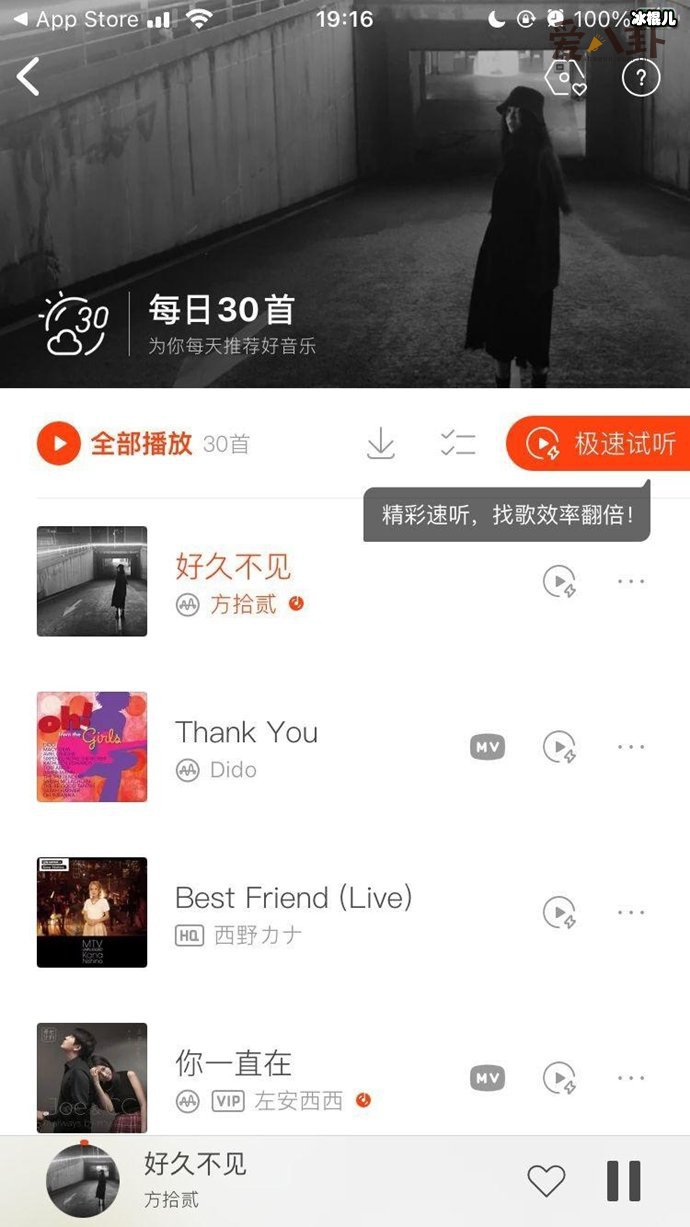Screen dimensions: 690x1227
Task: Start 极速试听 quick preview mode
Action: click(600, 443)
